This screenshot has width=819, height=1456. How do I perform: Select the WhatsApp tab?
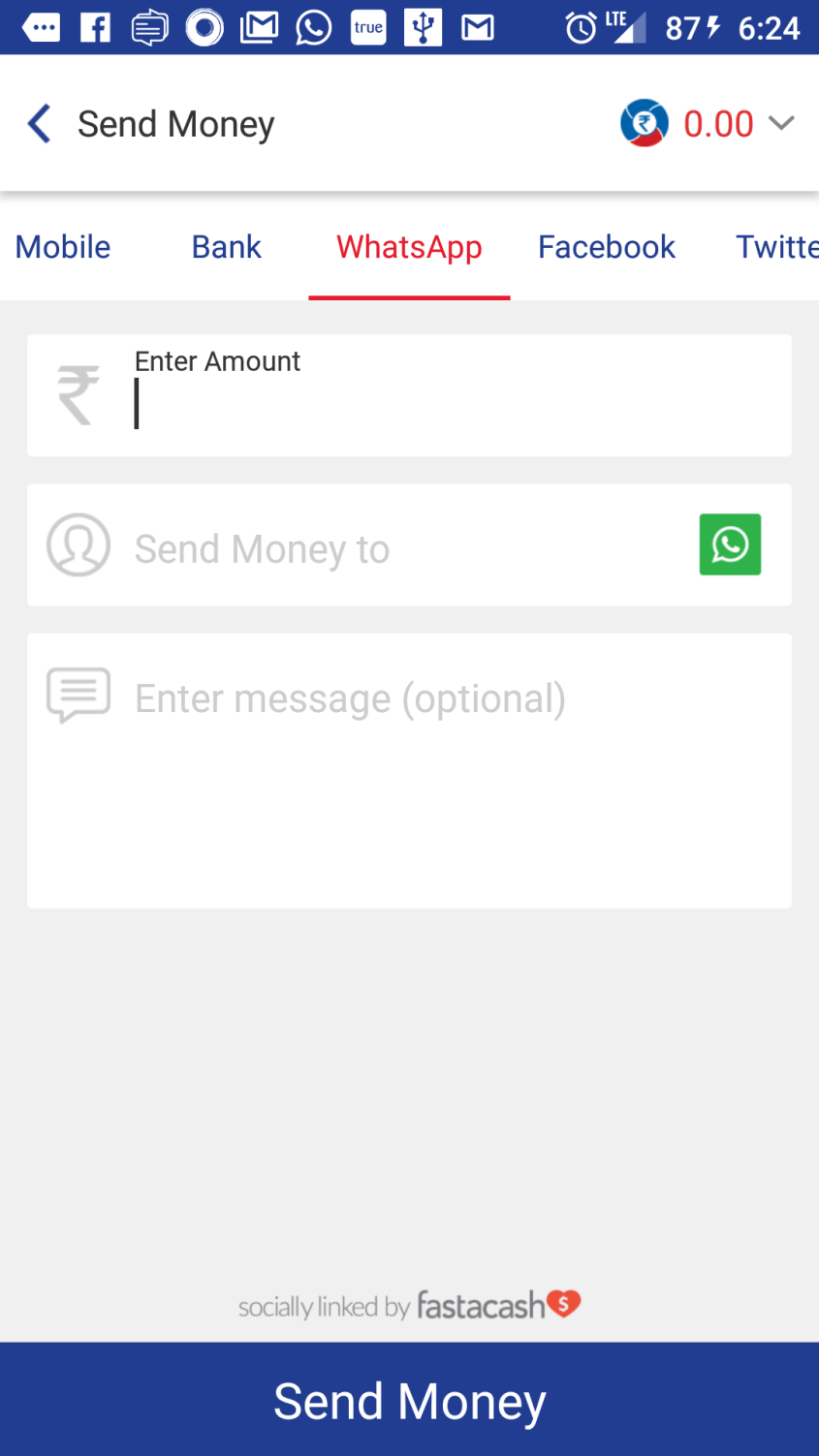coord(409,247)
